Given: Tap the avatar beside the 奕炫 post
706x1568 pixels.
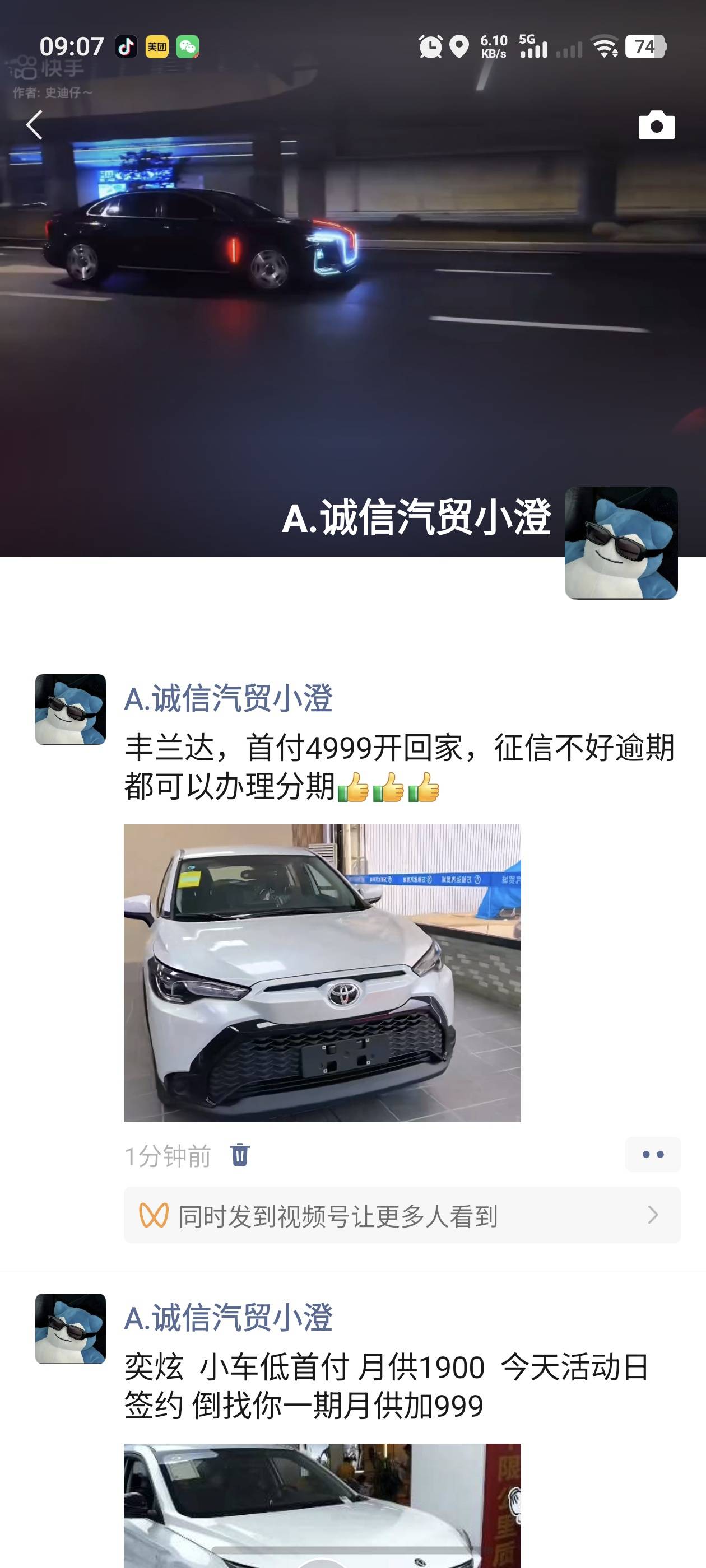Looking at the screenshot, I should point(71,1328).
